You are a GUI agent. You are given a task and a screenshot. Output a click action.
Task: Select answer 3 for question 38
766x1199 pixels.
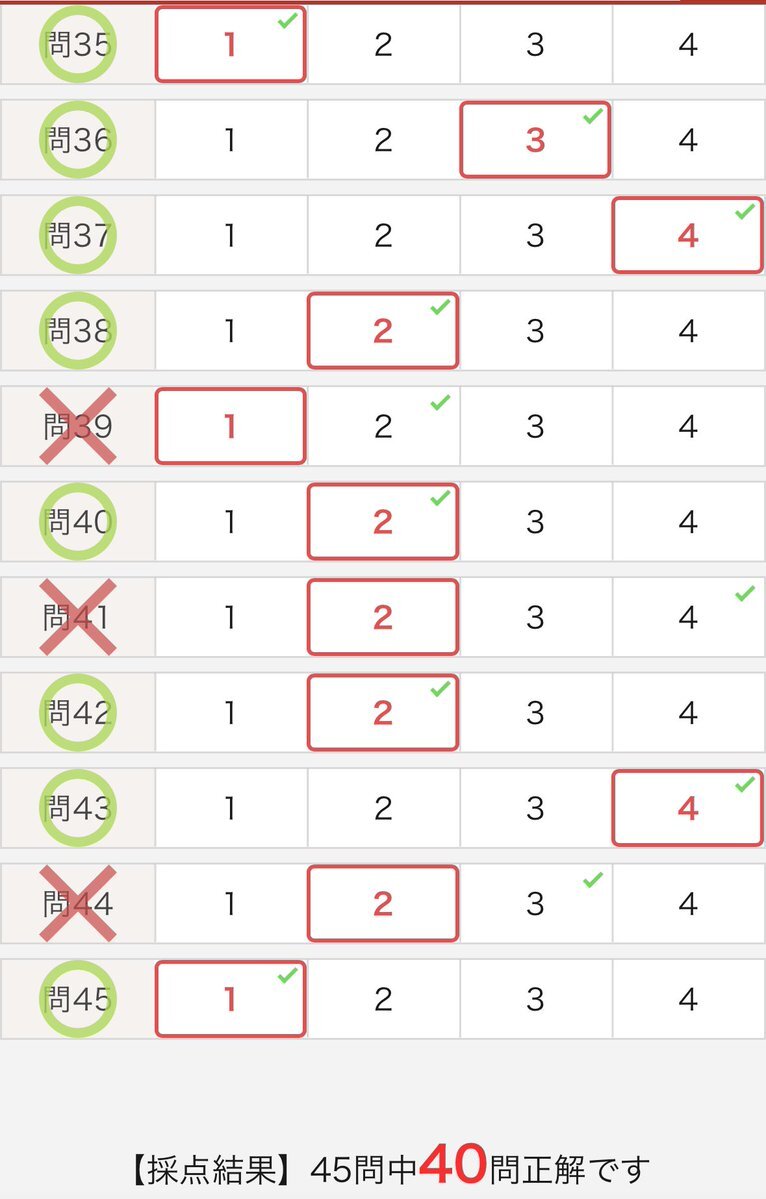(x=535, y=331)
